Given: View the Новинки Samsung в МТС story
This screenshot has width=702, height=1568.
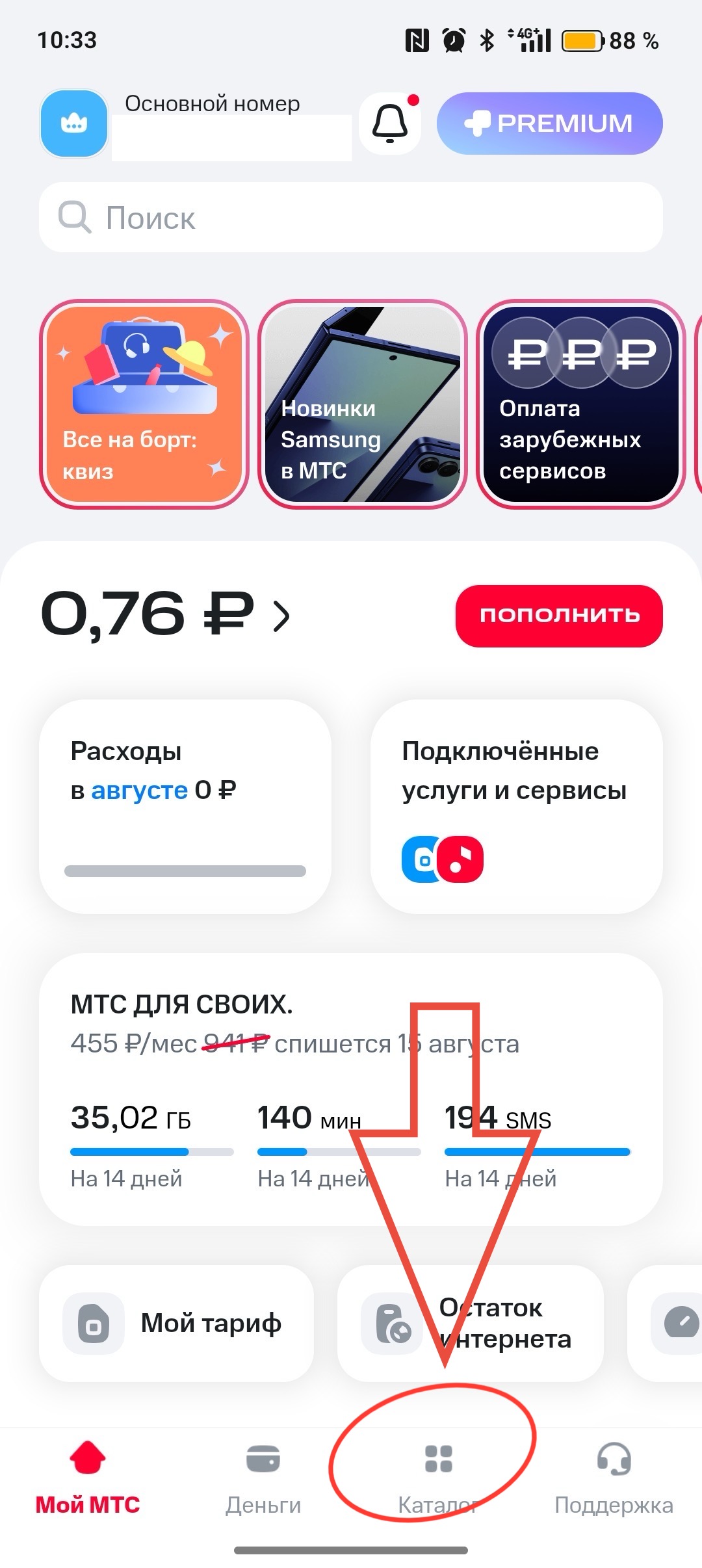Looking at the screenshot, I should coord(363,404).
